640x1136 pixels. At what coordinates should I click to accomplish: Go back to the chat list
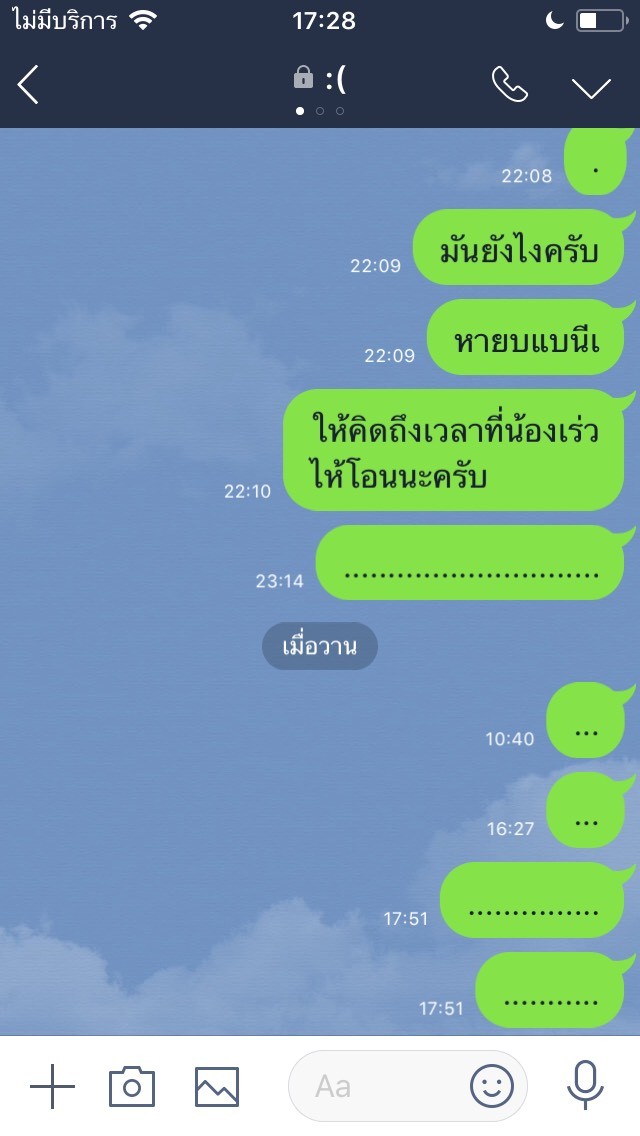tap(28, 85)
